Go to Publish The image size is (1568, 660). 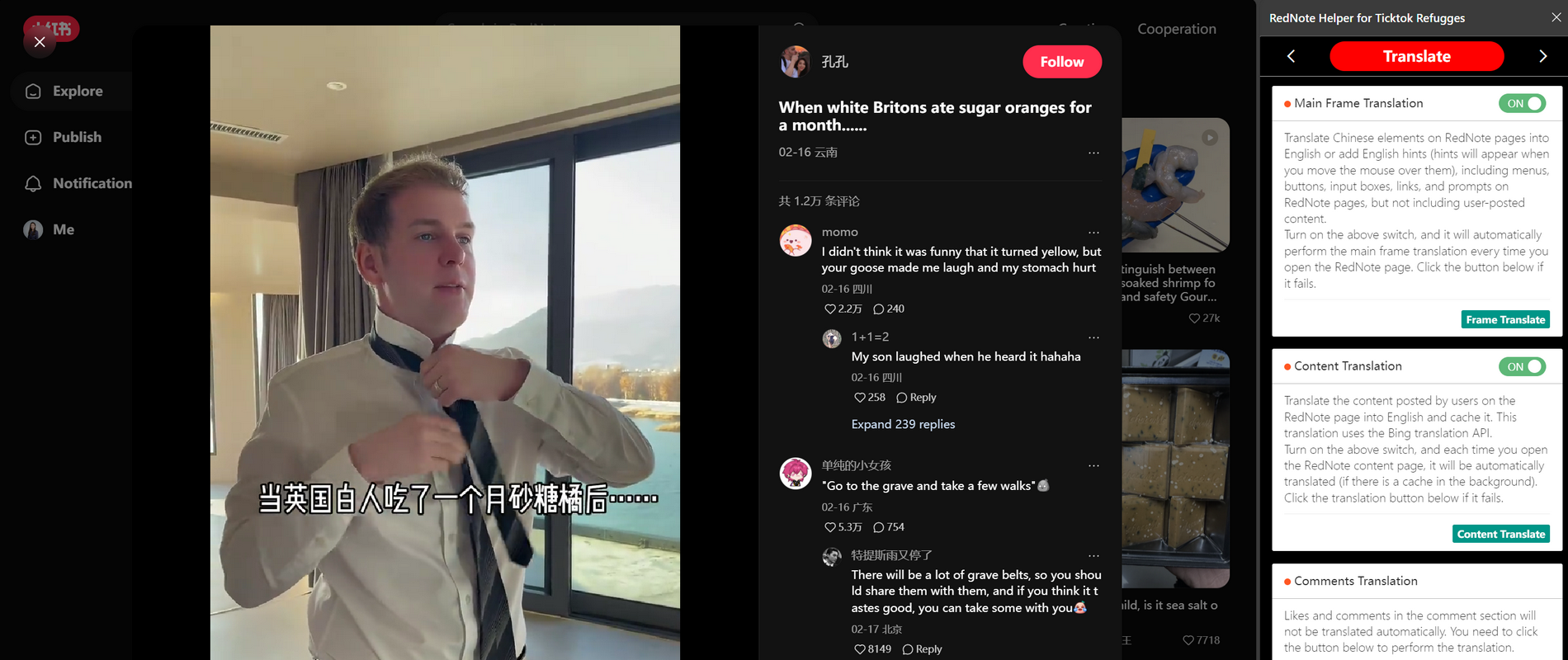(76, 137)
